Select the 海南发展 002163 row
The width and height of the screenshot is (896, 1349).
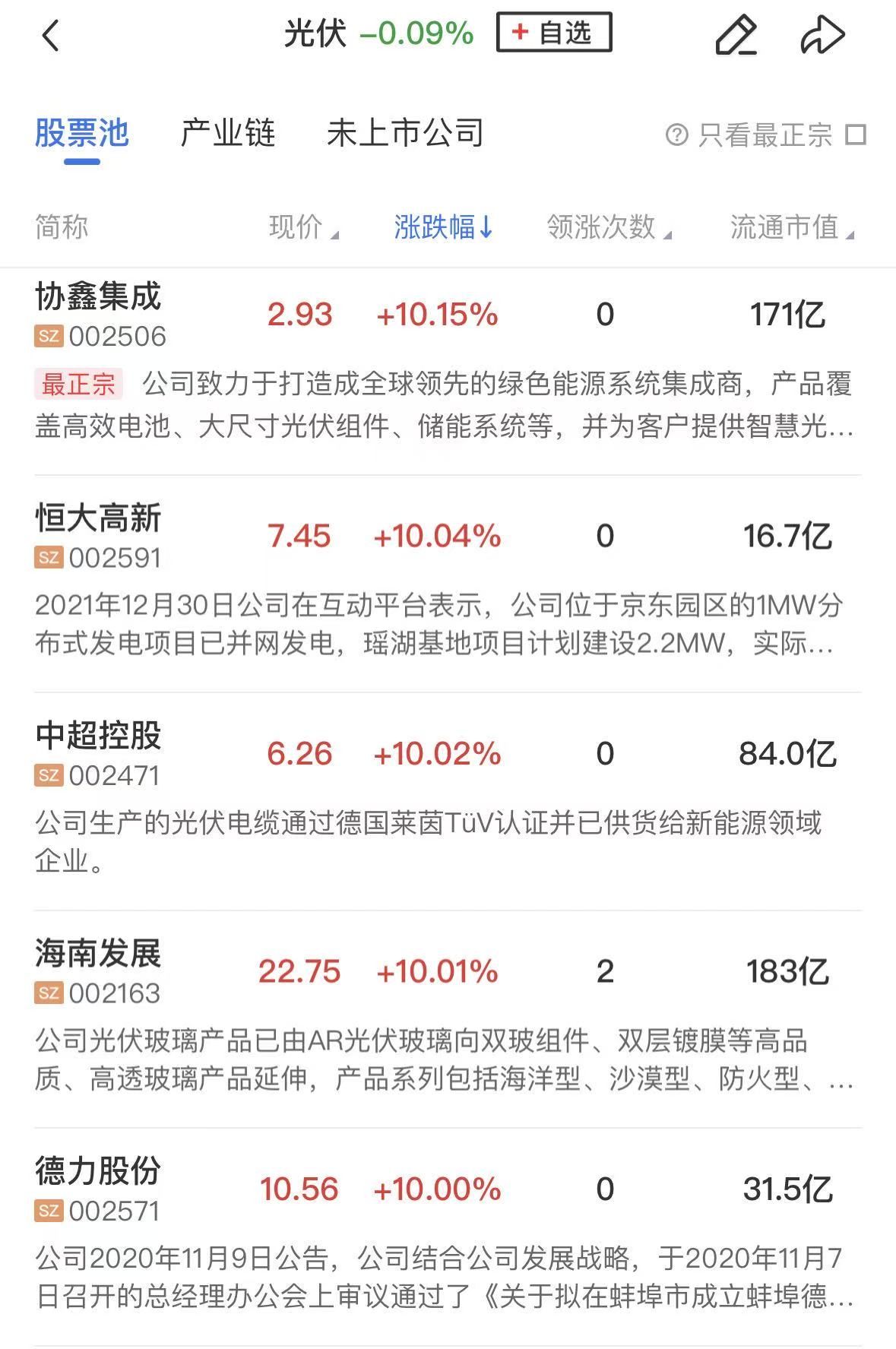point(99,971)
